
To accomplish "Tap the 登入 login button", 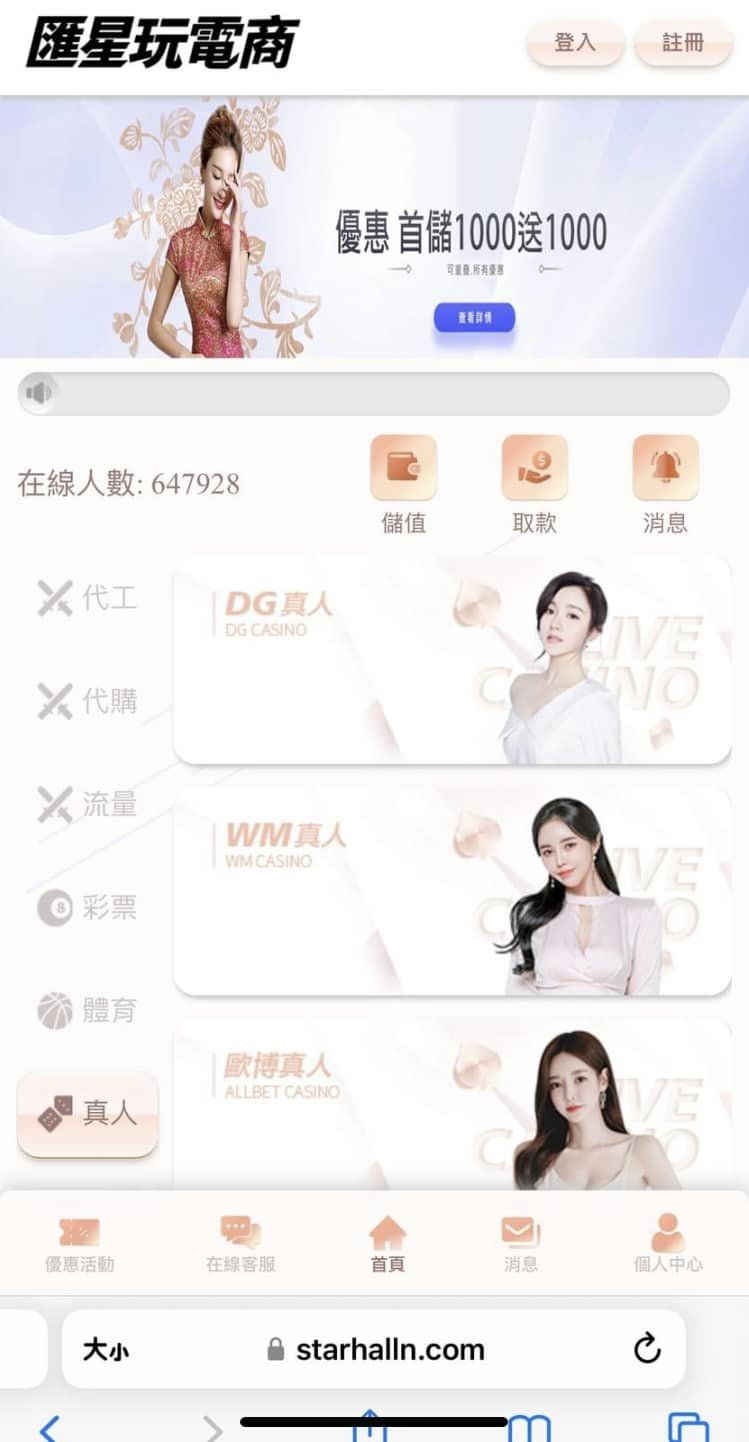I will click(x=575, y=43).
